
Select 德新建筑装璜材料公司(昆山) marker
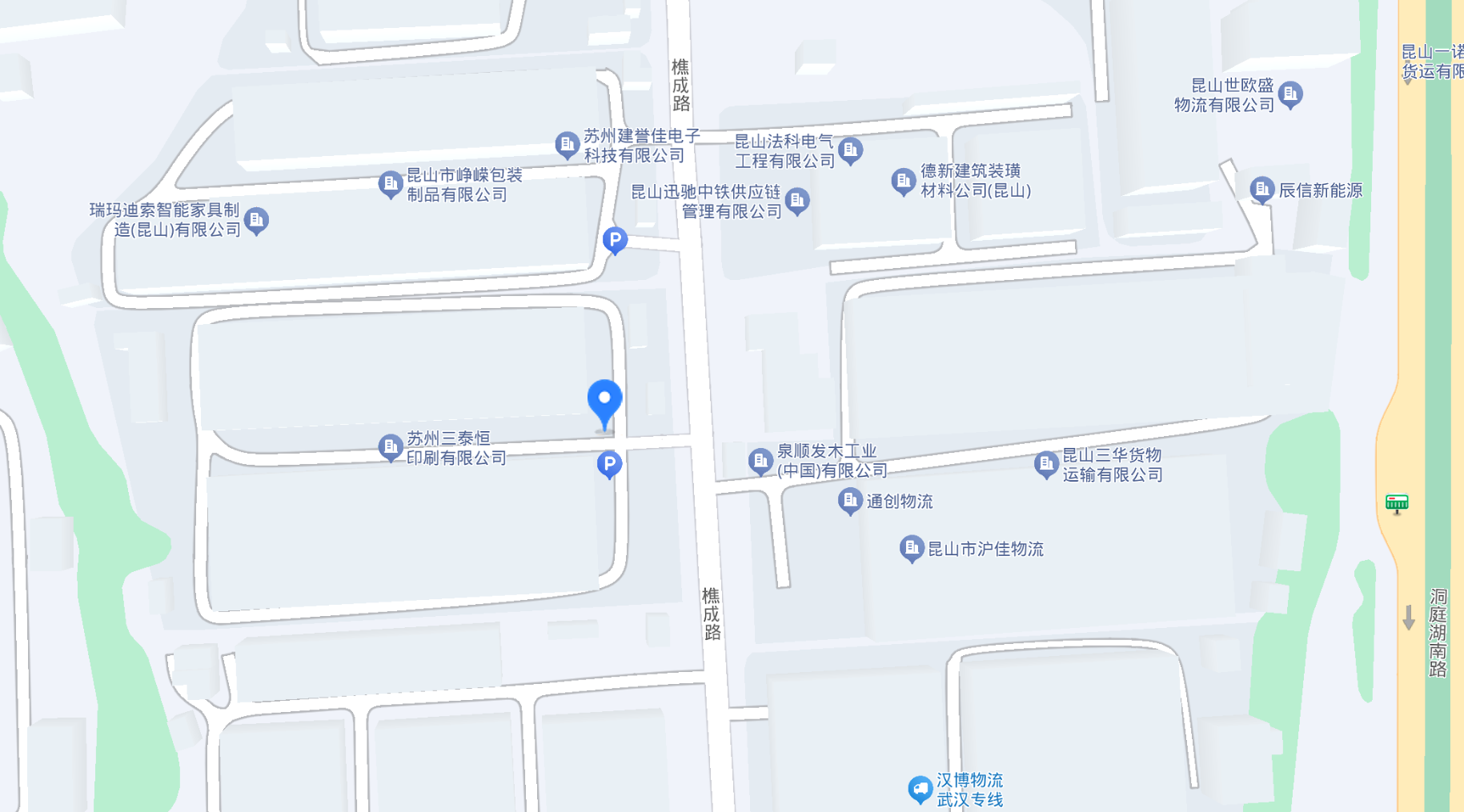tap(903, 181)
